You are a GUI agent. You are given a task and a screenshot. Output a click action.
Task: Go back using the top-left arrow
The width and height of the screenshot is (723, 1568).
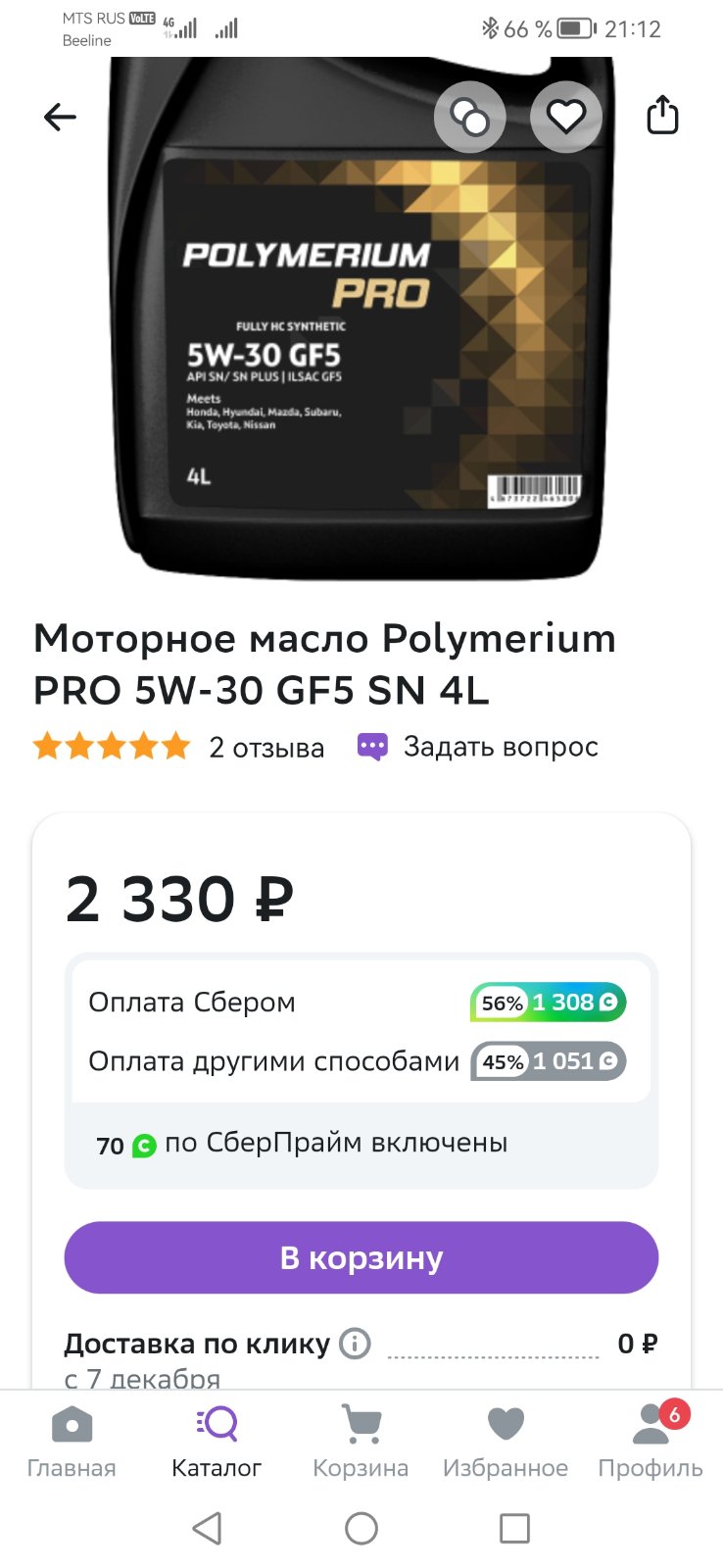pos(60,118)
